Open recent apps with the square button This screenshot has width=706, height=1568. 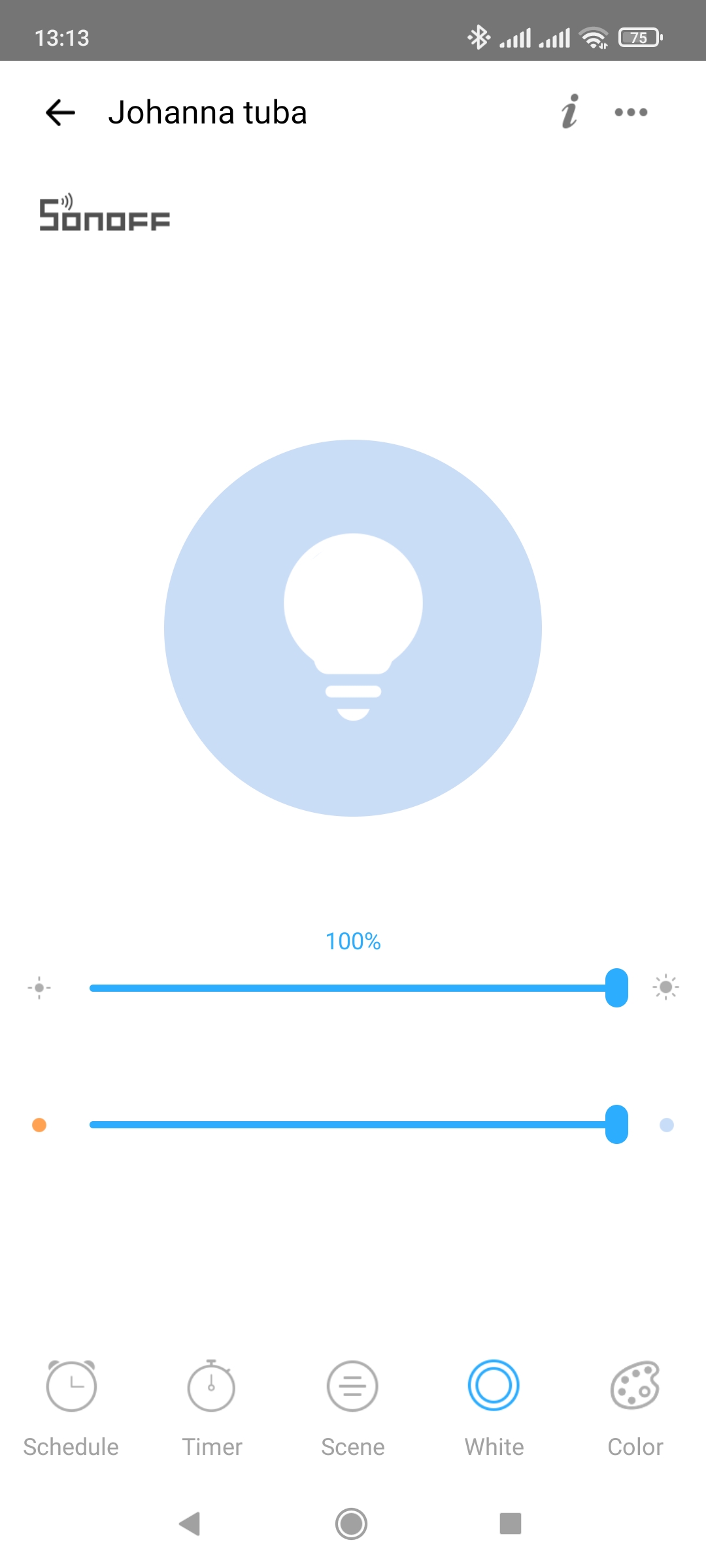click(x=511, y=1524)
